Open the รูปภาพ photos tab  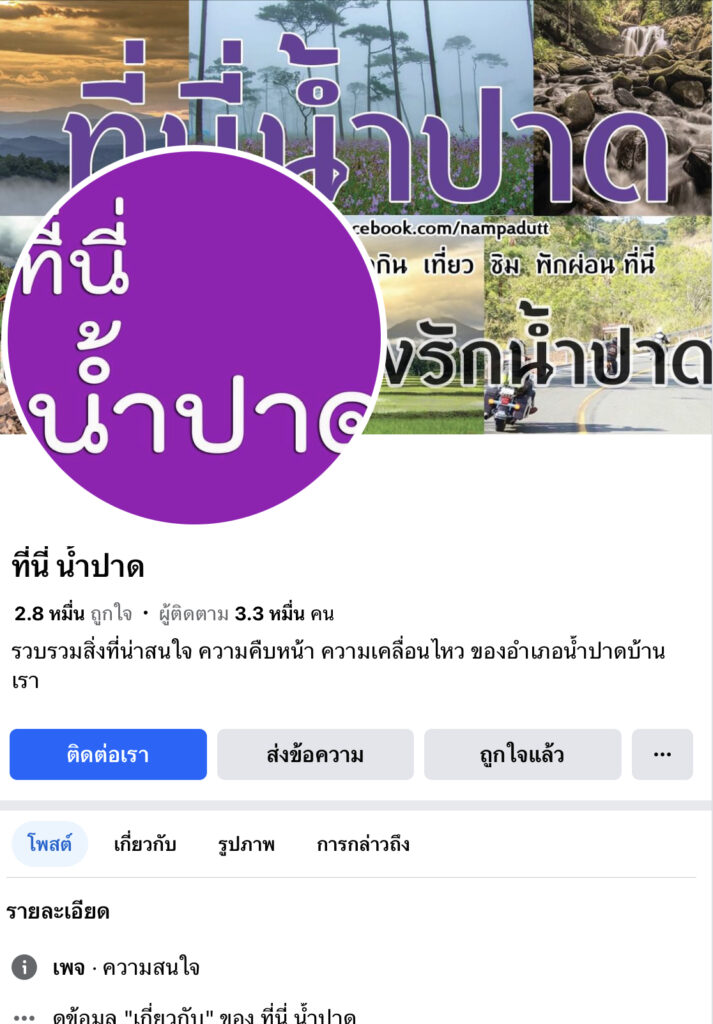pyautogui.click(x=246, y=844)
